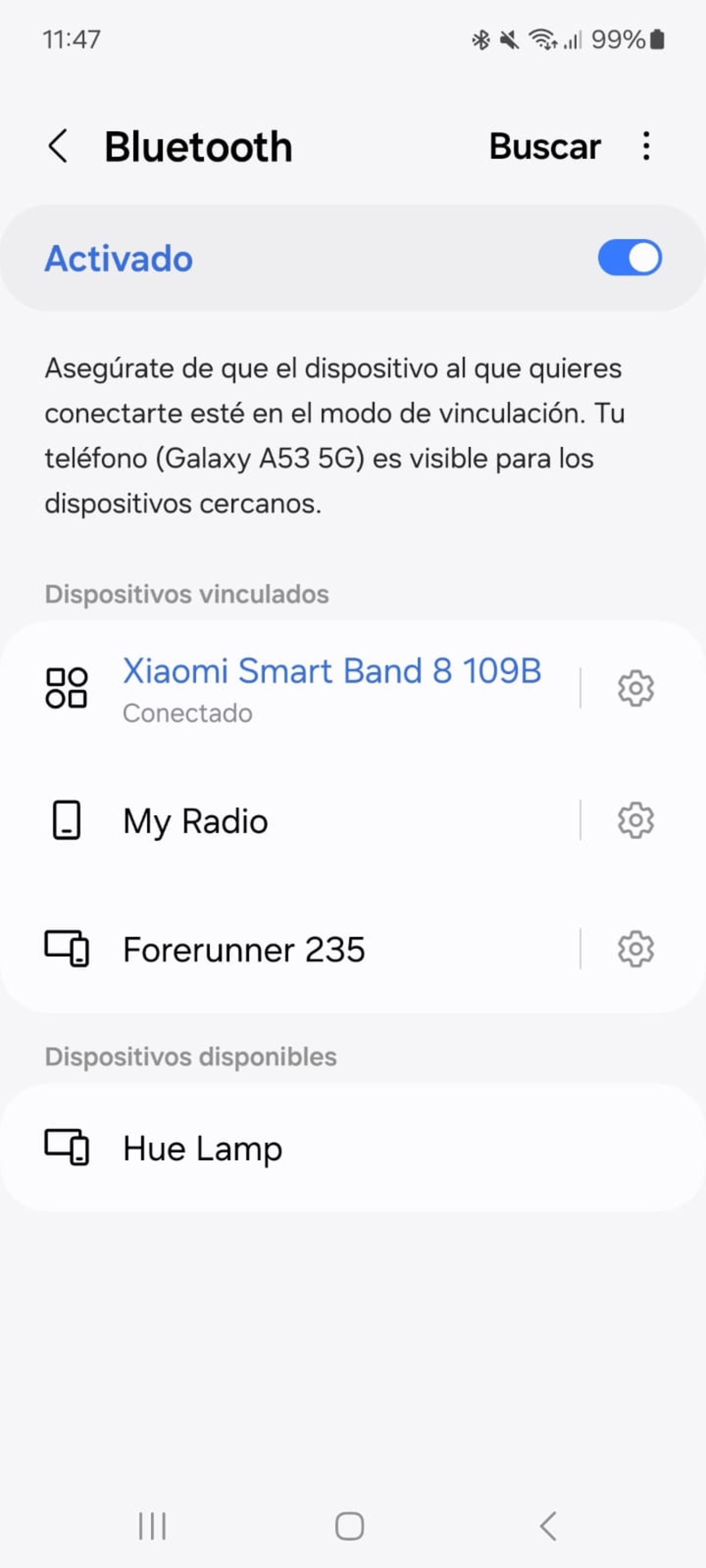The height and width of the screenshot is (1568, 706).
Task: Click the Hue Lamp device icon
Action: (67, 1148)
